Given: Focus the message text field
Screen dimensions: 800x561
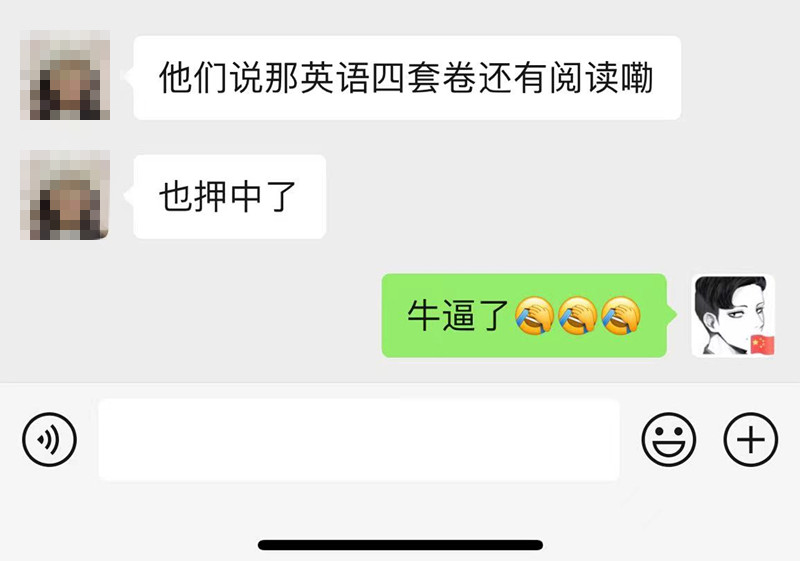Looking at the screenshot, I should pos(358,439).
